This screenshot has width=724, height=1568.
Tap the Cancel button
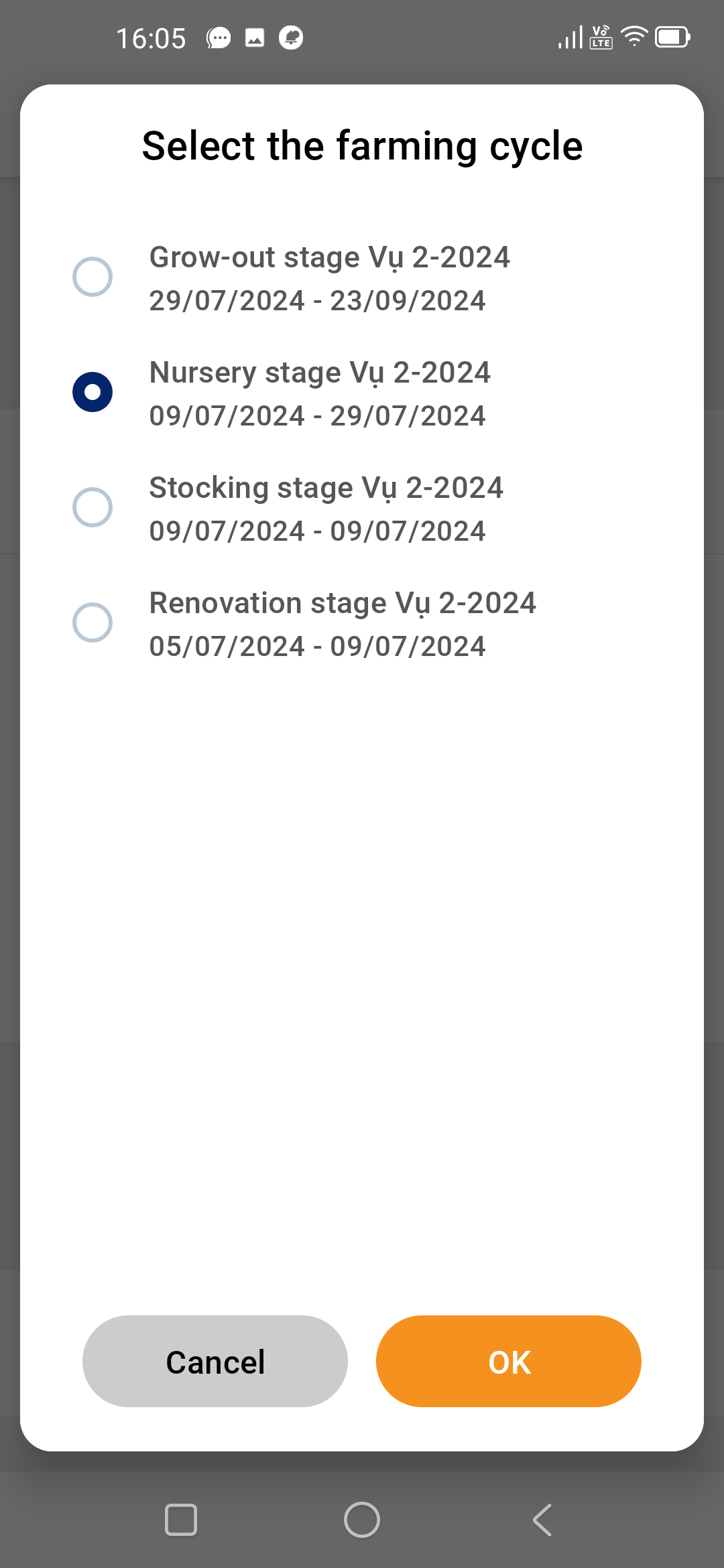point(215,1361)
